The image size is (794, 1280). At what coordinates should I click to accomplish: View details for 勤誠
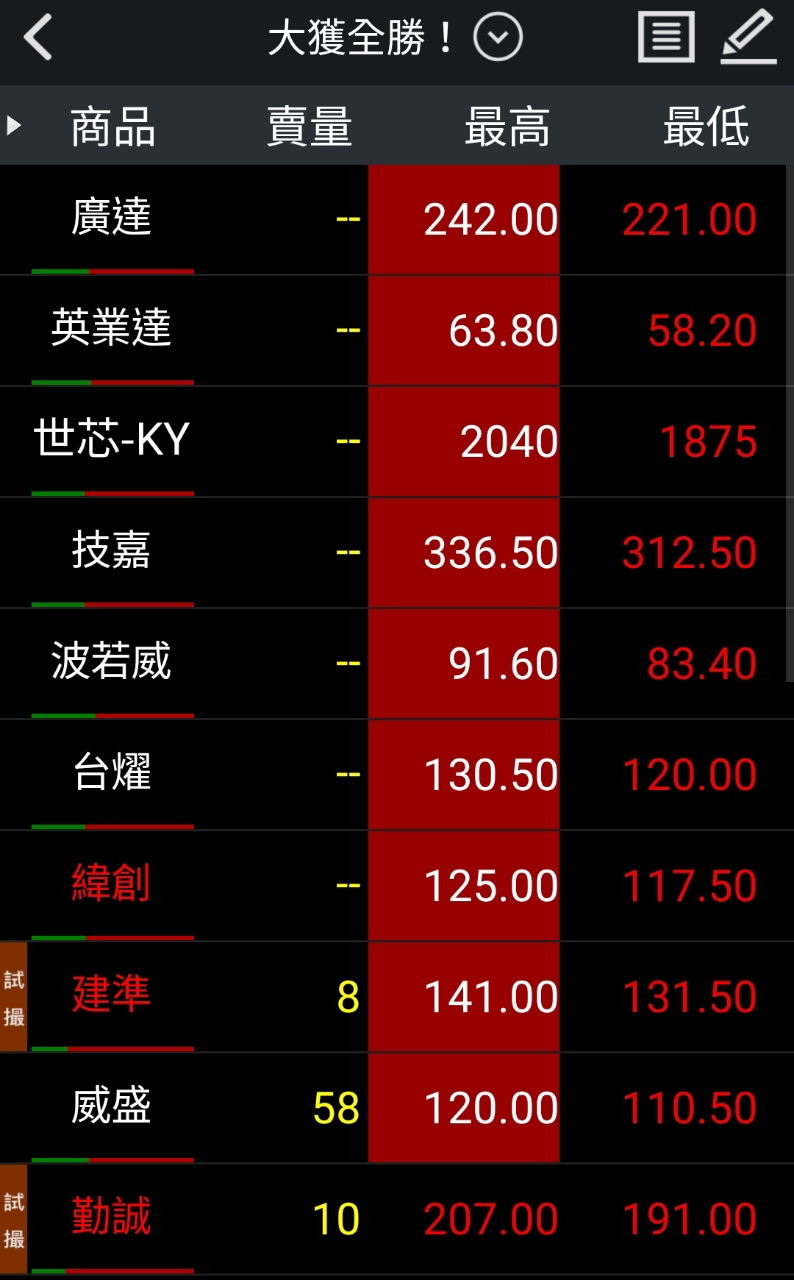coord(397,1219)
